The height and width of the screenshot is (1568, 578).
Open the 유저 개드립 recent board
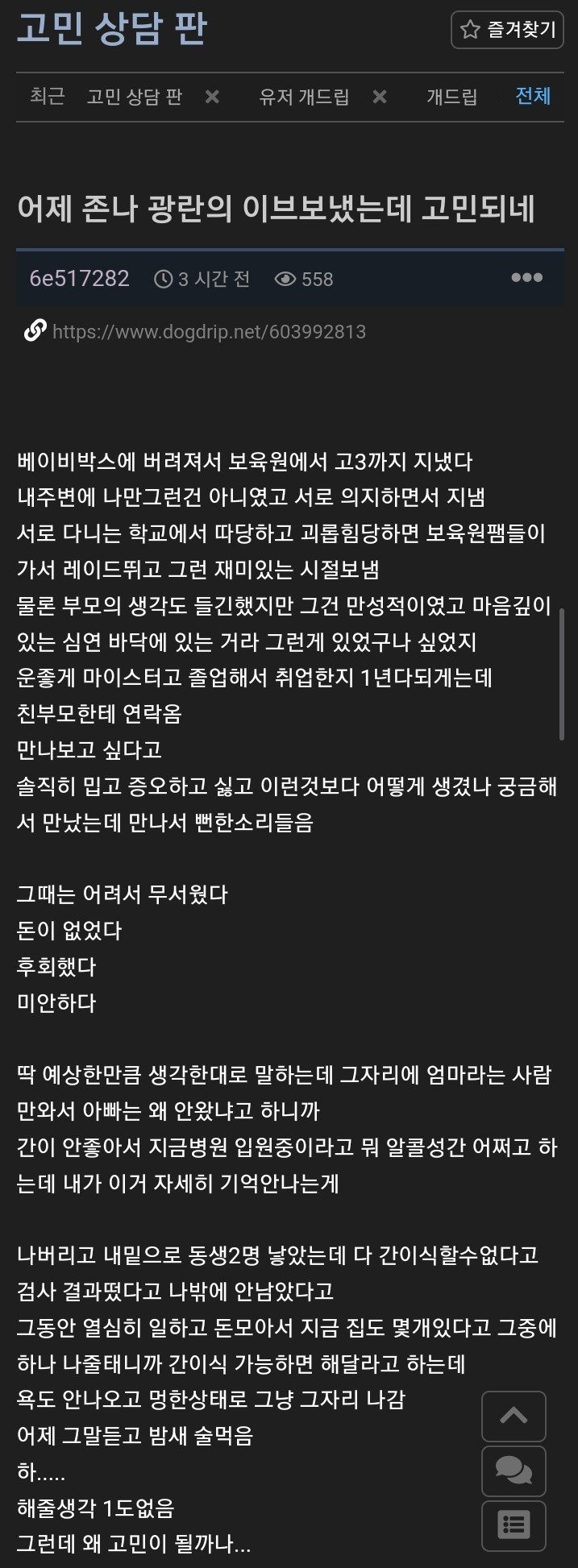coord(304,97)
